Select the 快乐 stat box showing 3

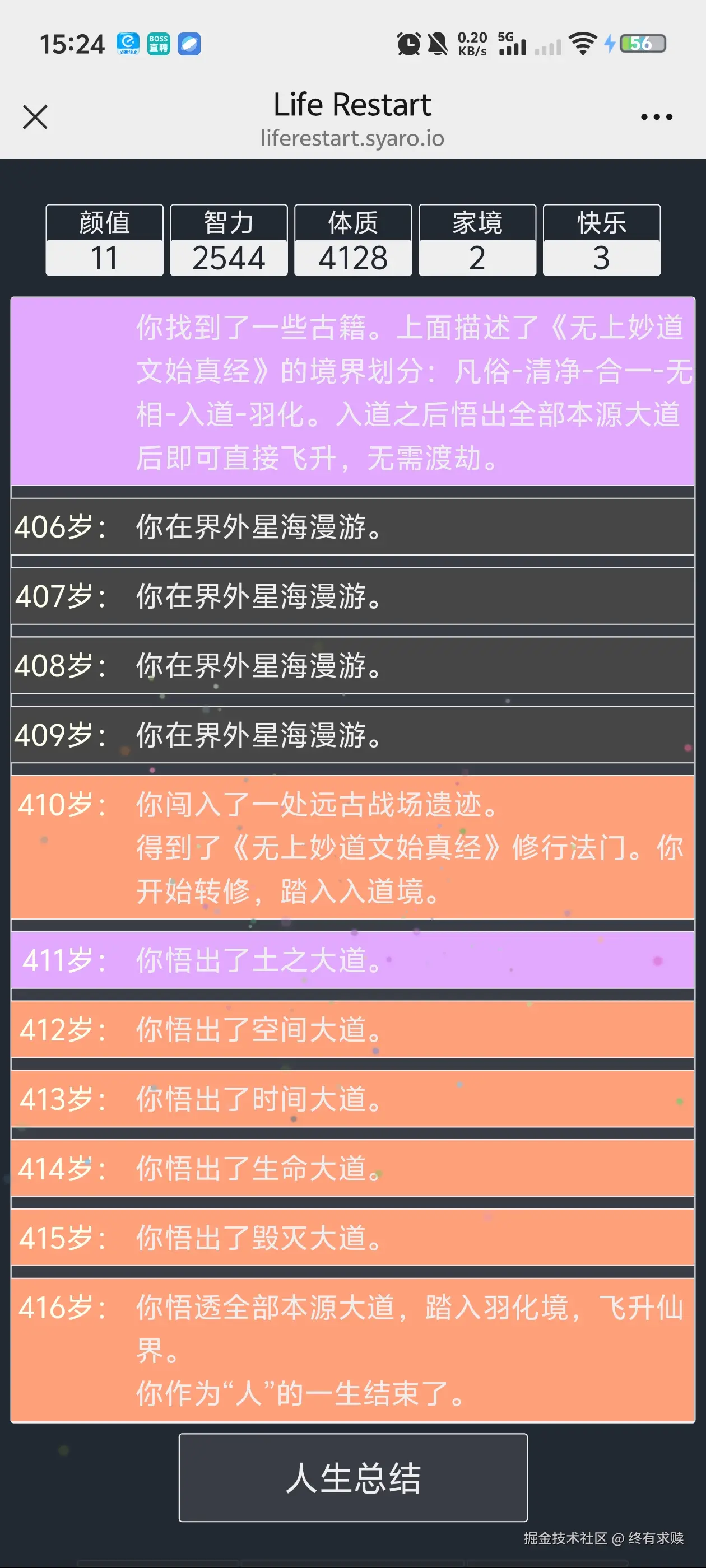(601, 240)
